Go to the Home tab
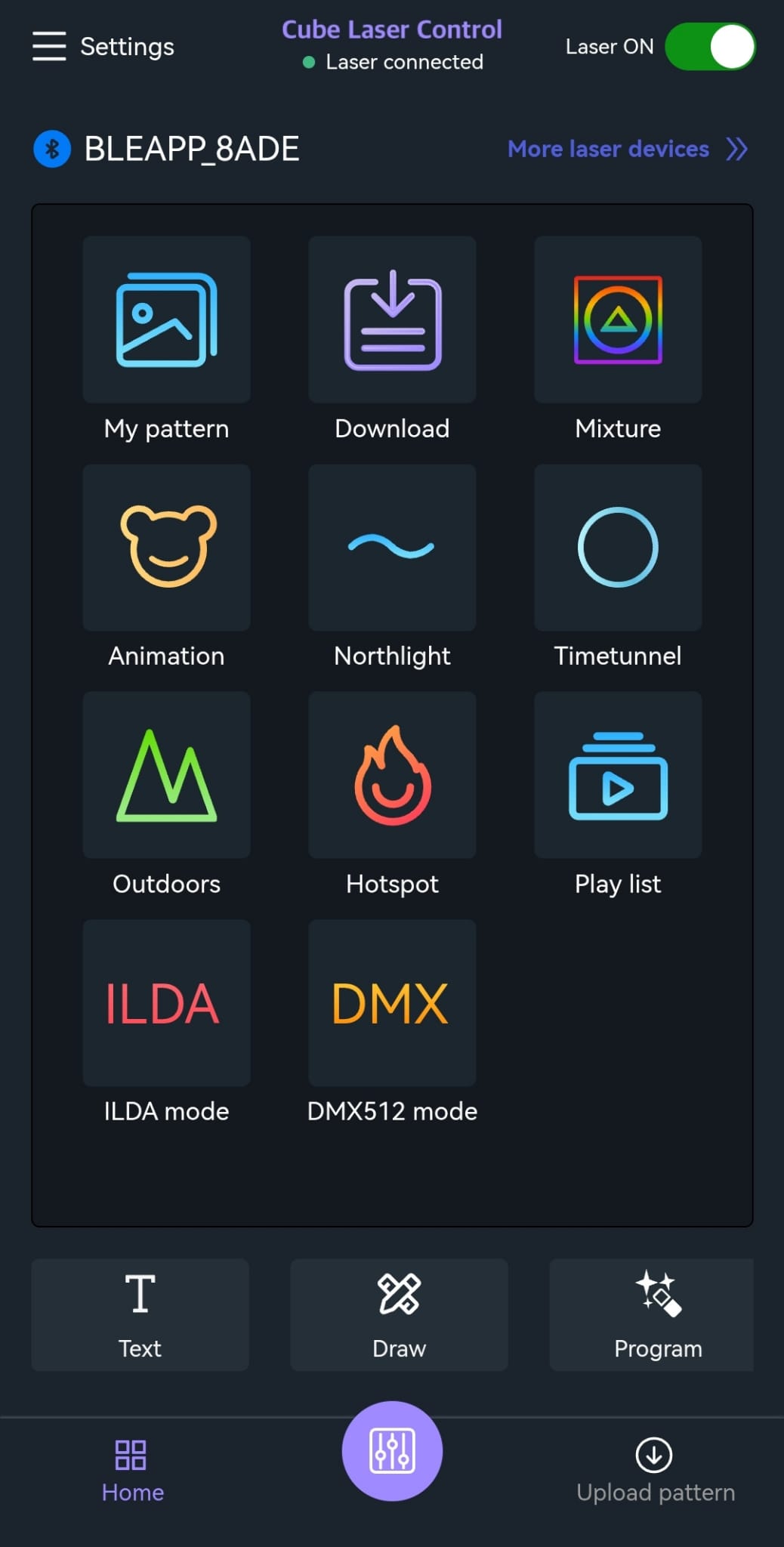Image resolution: width=784 pixels, height=1547 pixels. coord(132,1470)
